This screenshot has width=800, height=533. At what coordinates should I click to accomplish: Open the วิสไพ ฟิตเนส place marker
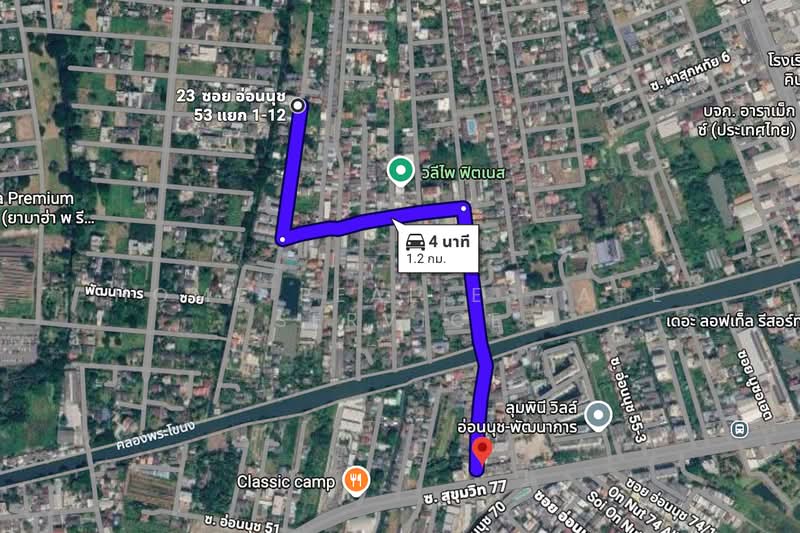click(401, 171)
